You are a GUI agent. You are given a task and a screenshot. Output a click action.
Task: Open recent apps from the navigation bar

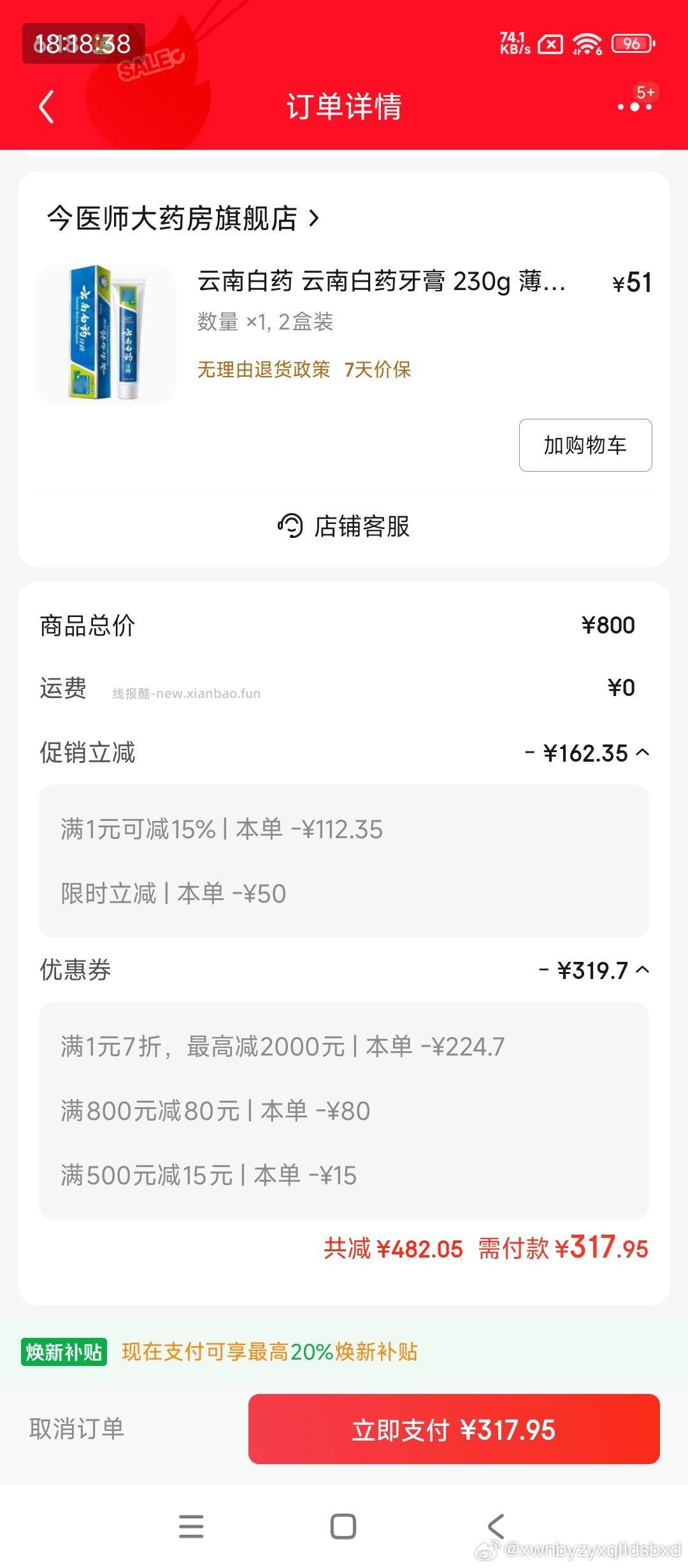(190, 1527)
